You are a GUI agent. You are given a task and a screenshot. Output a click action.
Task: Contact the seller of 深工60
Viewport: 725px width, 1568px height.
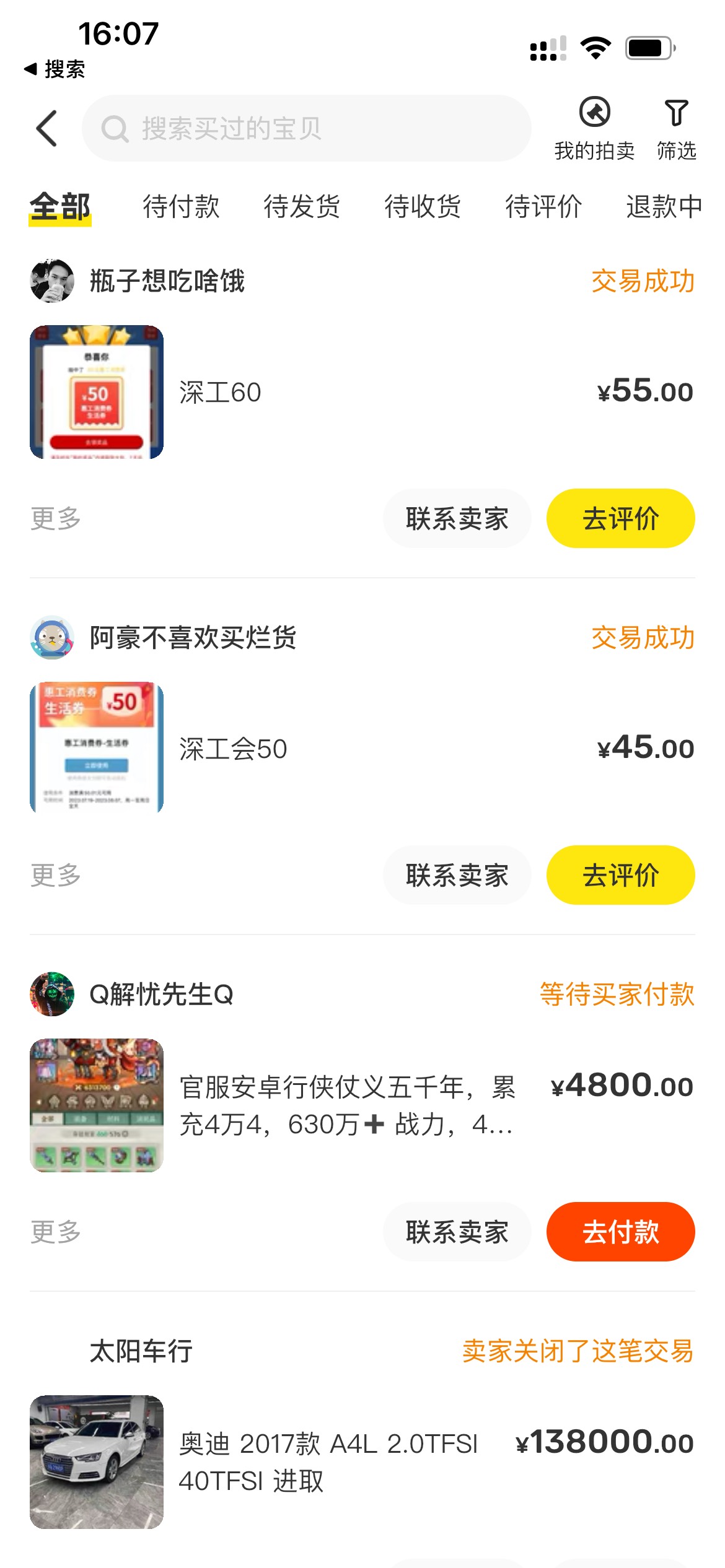pyautogui.click(x=457, y=519)
